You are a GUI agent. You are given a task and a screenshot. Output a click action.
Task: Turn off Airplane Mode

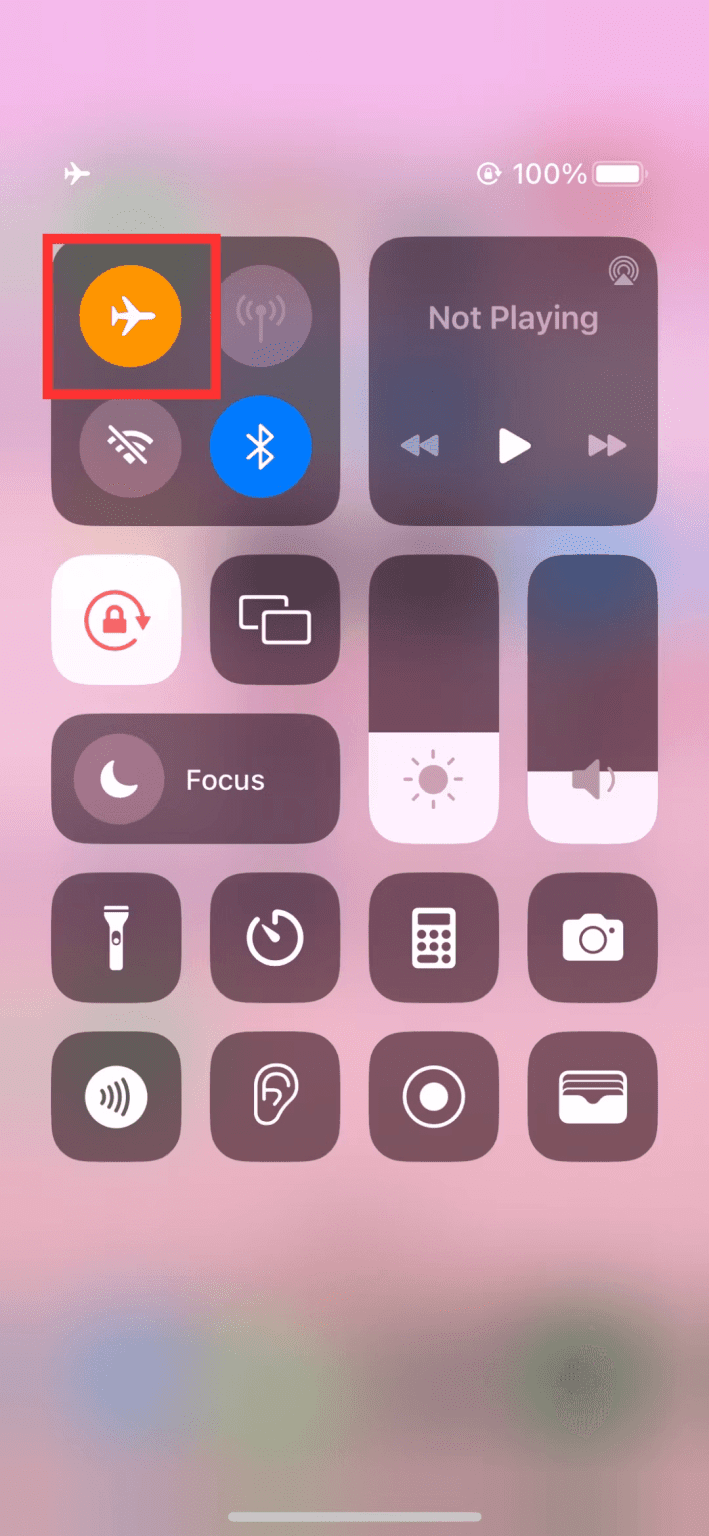(131, 317)
